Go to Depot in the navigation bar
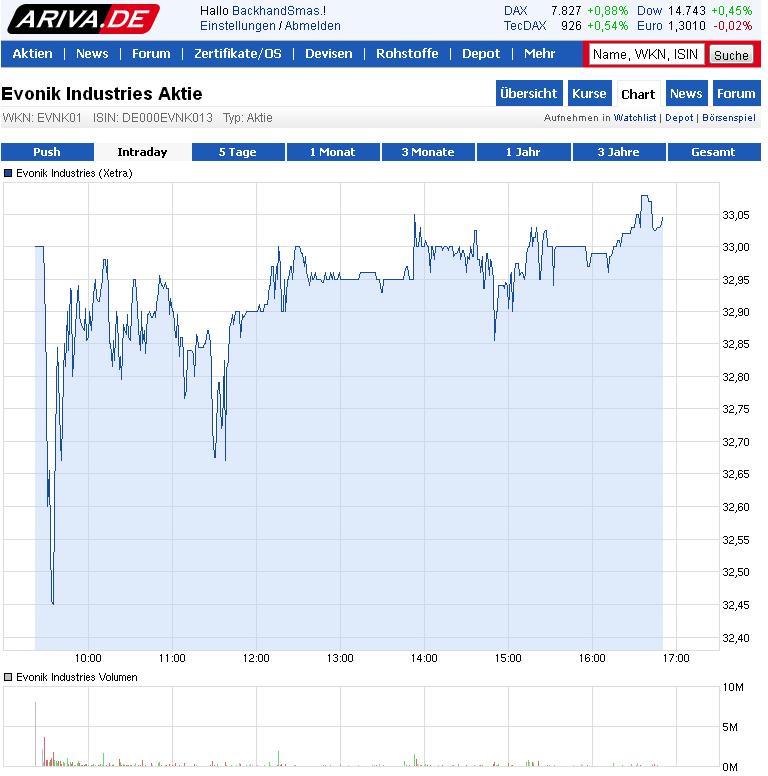The width and height of the screenshot is (768, 776). [481, 54]
